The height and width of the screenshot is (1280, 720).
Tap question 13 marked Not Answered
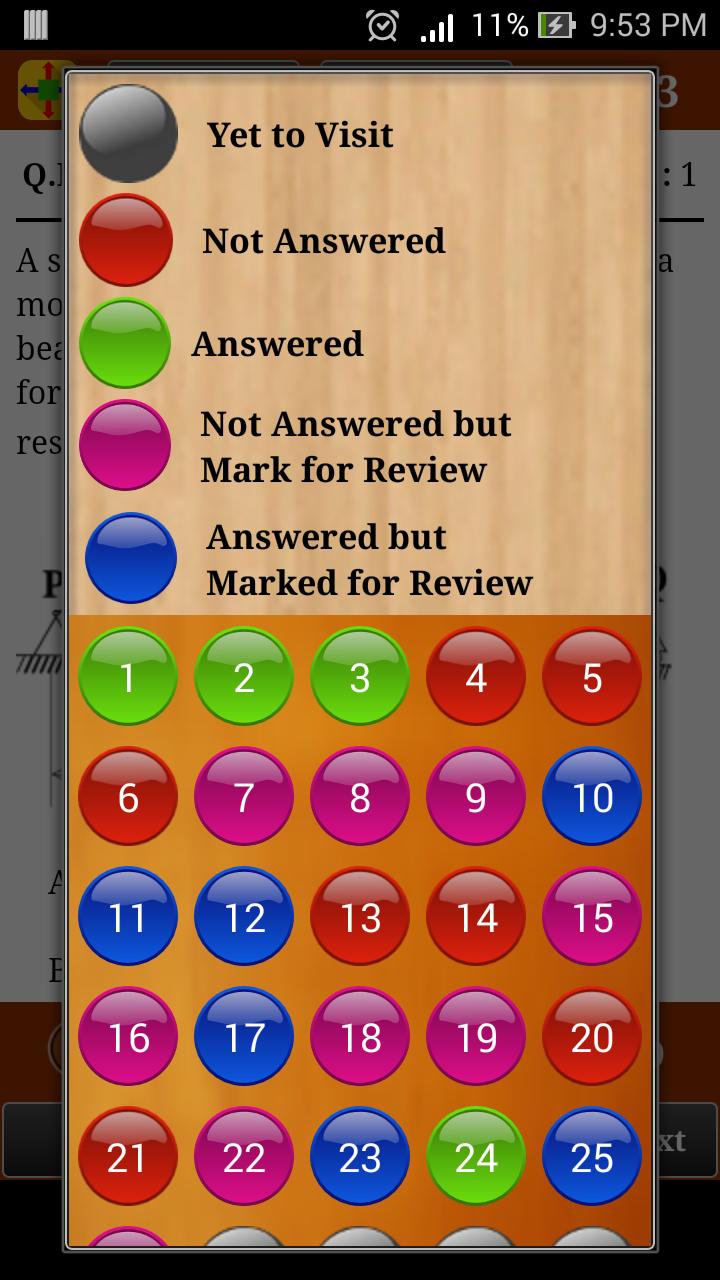[360, 917]
